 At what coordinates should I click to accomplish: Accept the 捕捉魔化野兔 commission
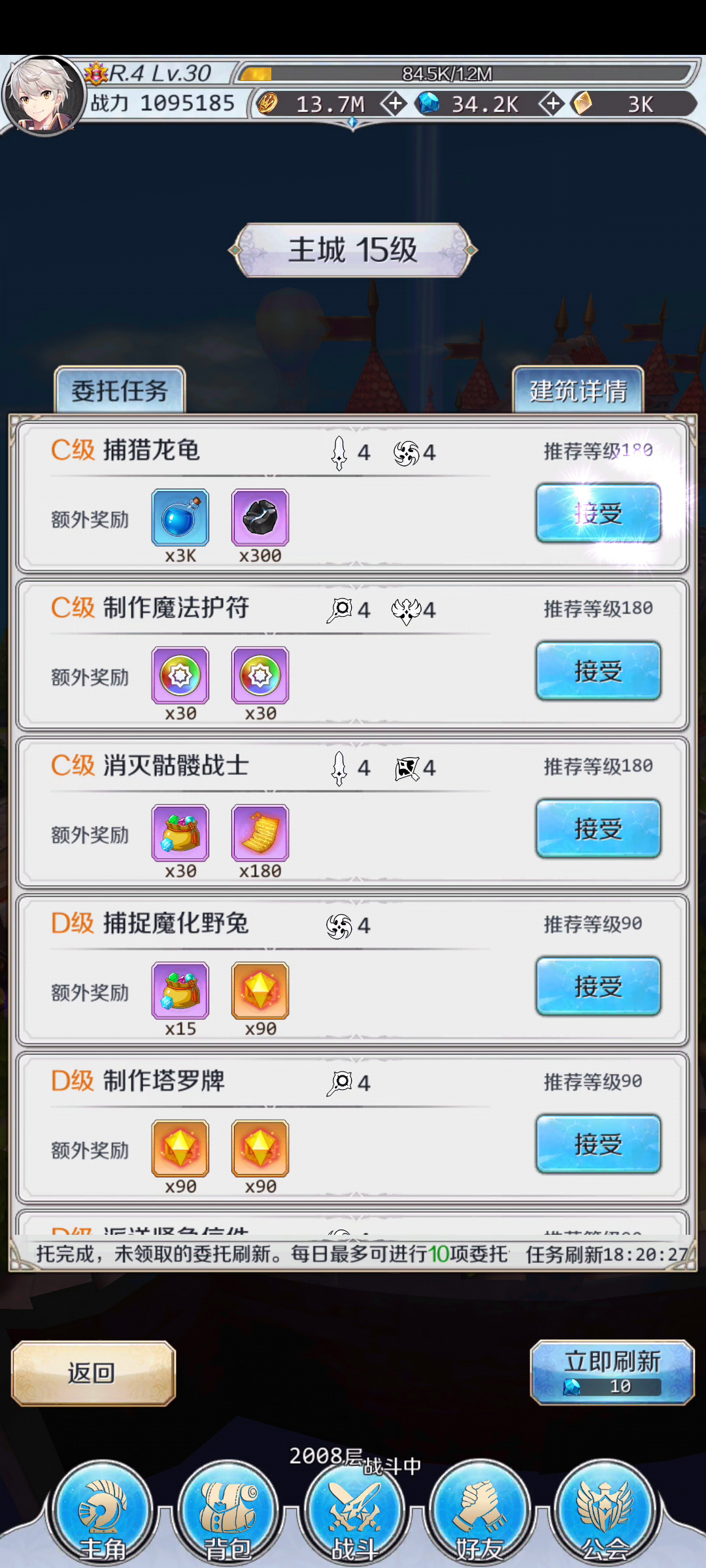pos(598,987)
